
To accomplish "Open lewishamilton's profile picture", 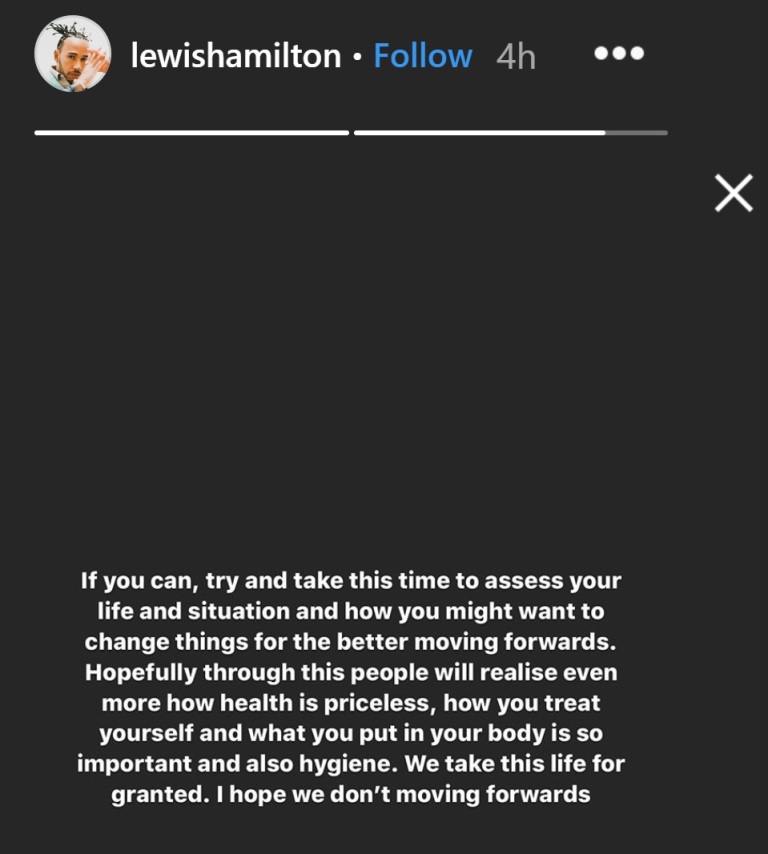I will tap(73, 53).
